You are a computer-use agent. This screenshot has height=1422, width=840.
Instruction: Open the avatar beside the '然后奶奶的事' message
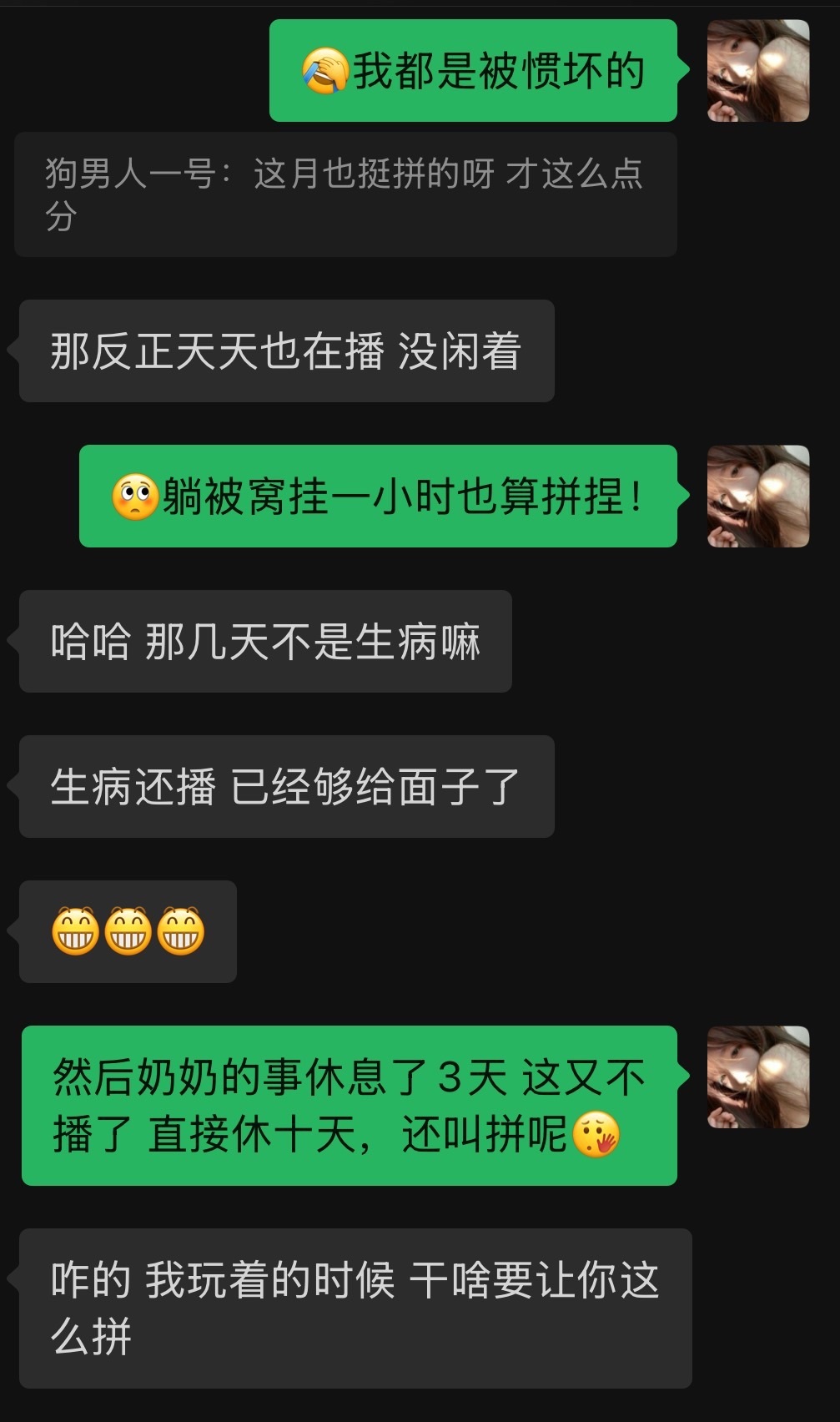point(757,1077)
